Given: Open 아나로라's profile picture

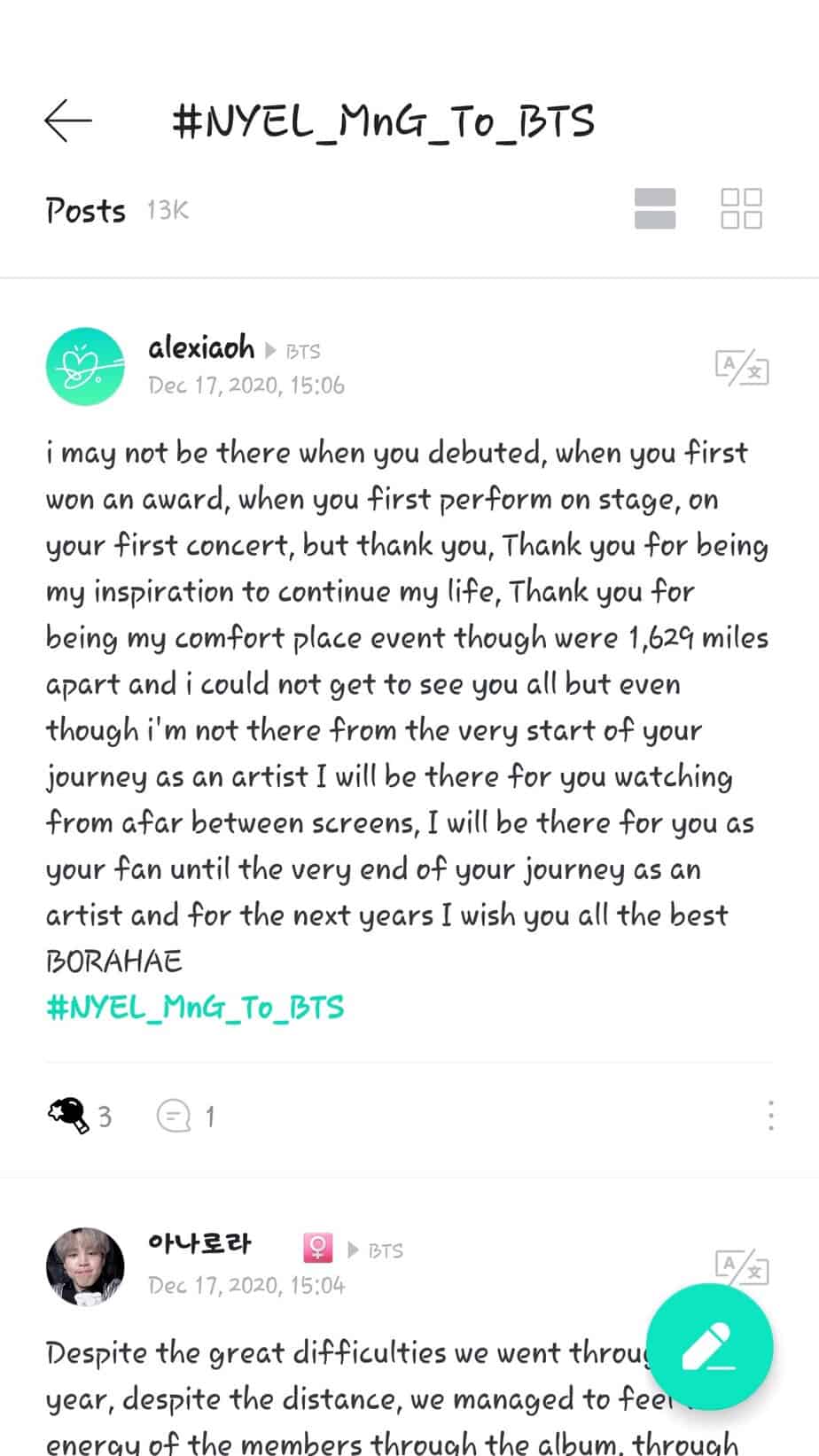Looking at the screenshot, I should pyautogui.click(x=85, y=1266).
